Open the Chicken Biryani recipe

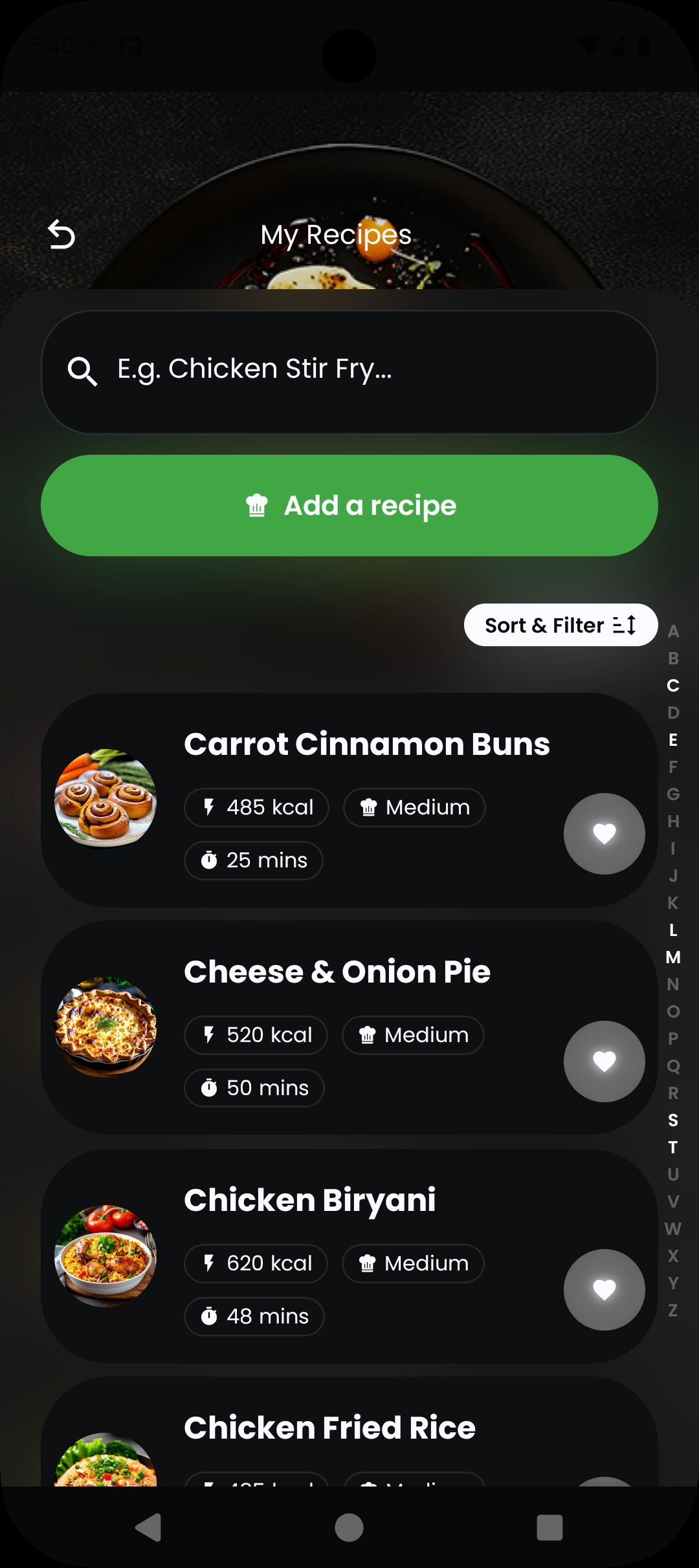point(309,1200)
